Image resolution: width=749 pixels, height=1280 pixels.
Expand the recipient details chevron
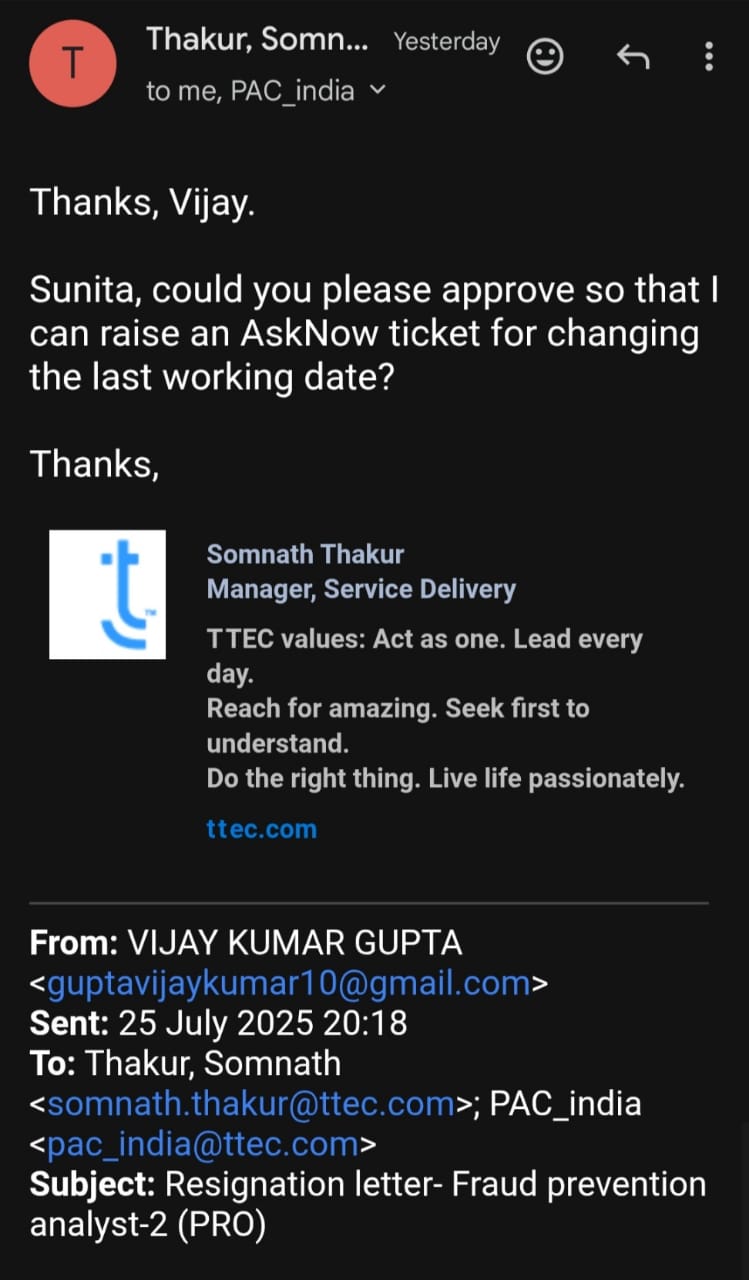tap(377, 91)
